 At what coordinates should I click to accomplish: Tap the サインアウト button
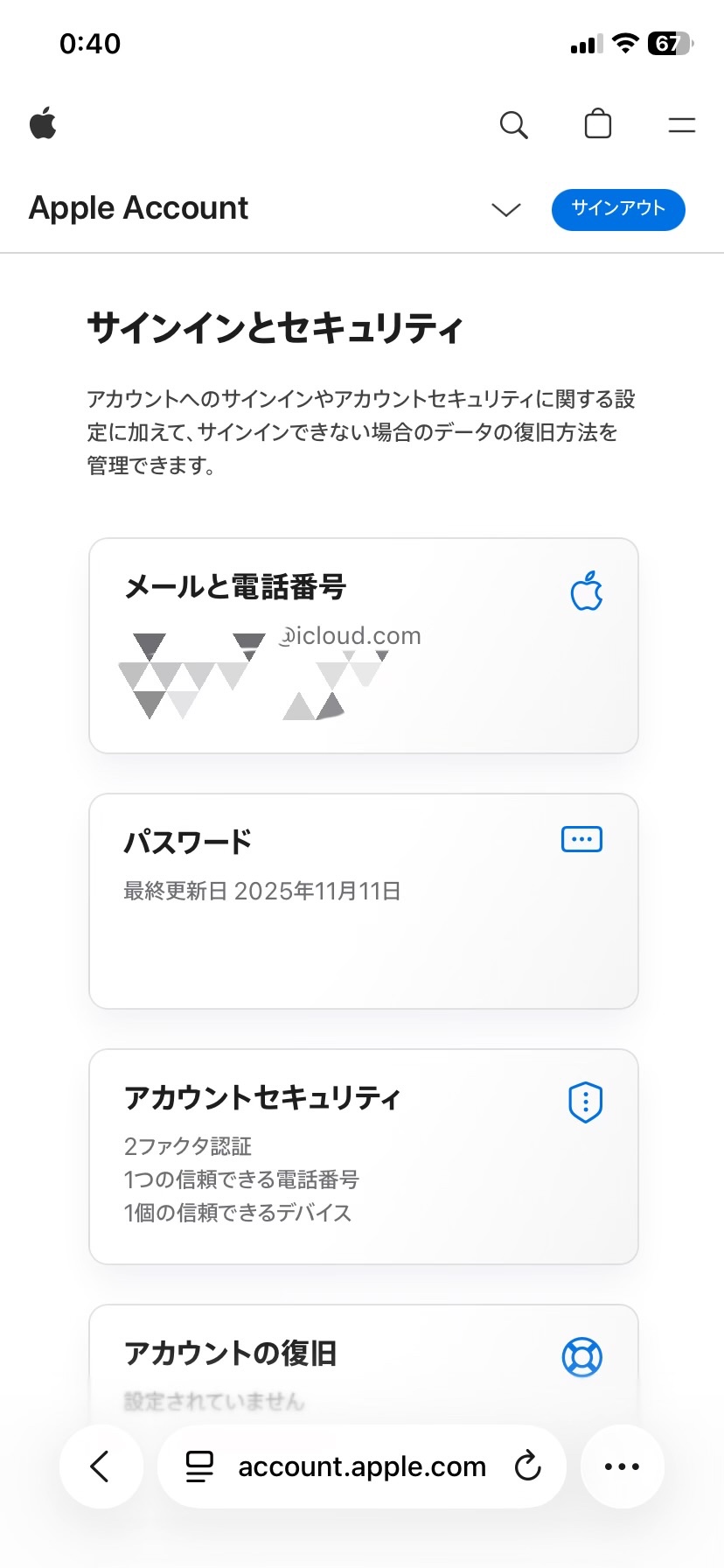[x=618, y=209]
